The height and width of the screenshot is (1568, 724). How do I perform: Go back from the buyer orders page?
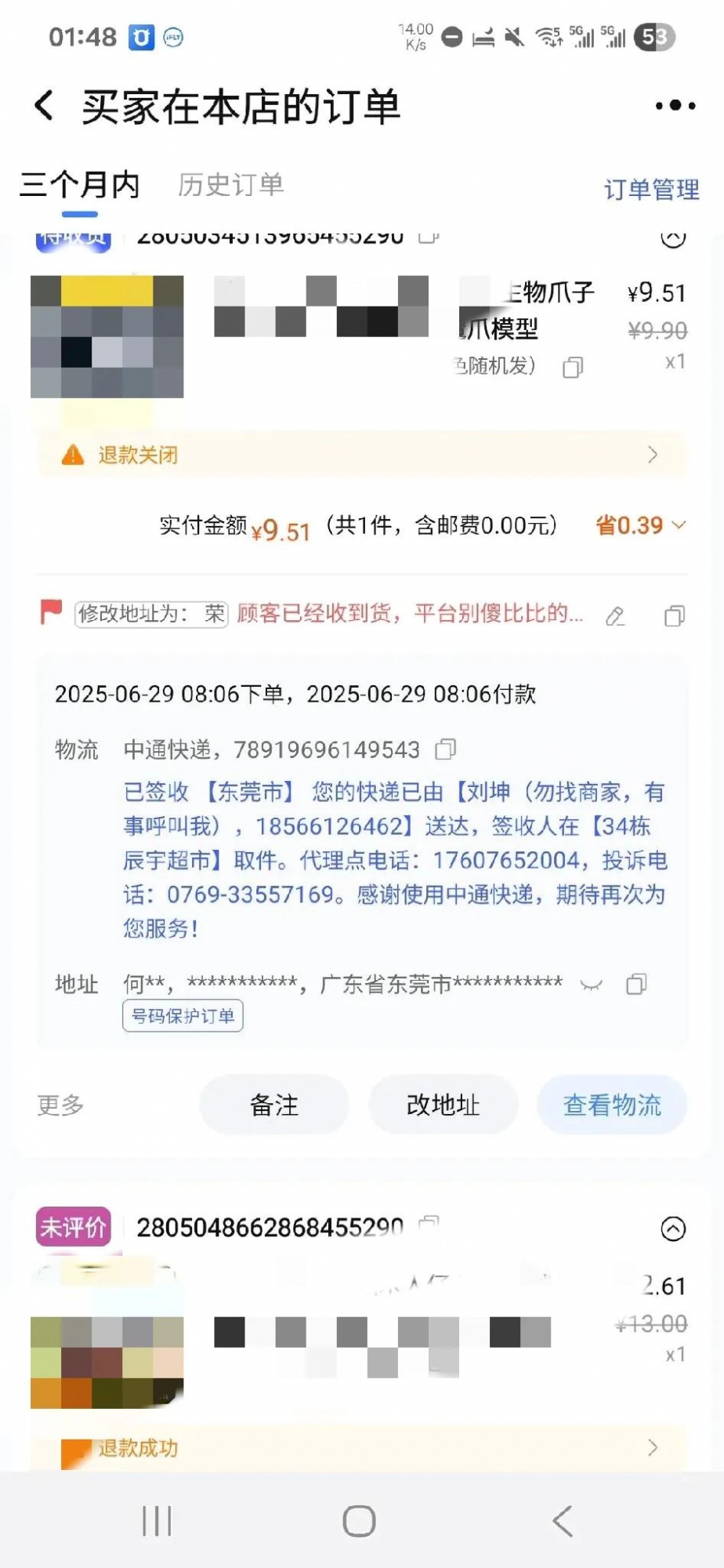pos(45,106)
